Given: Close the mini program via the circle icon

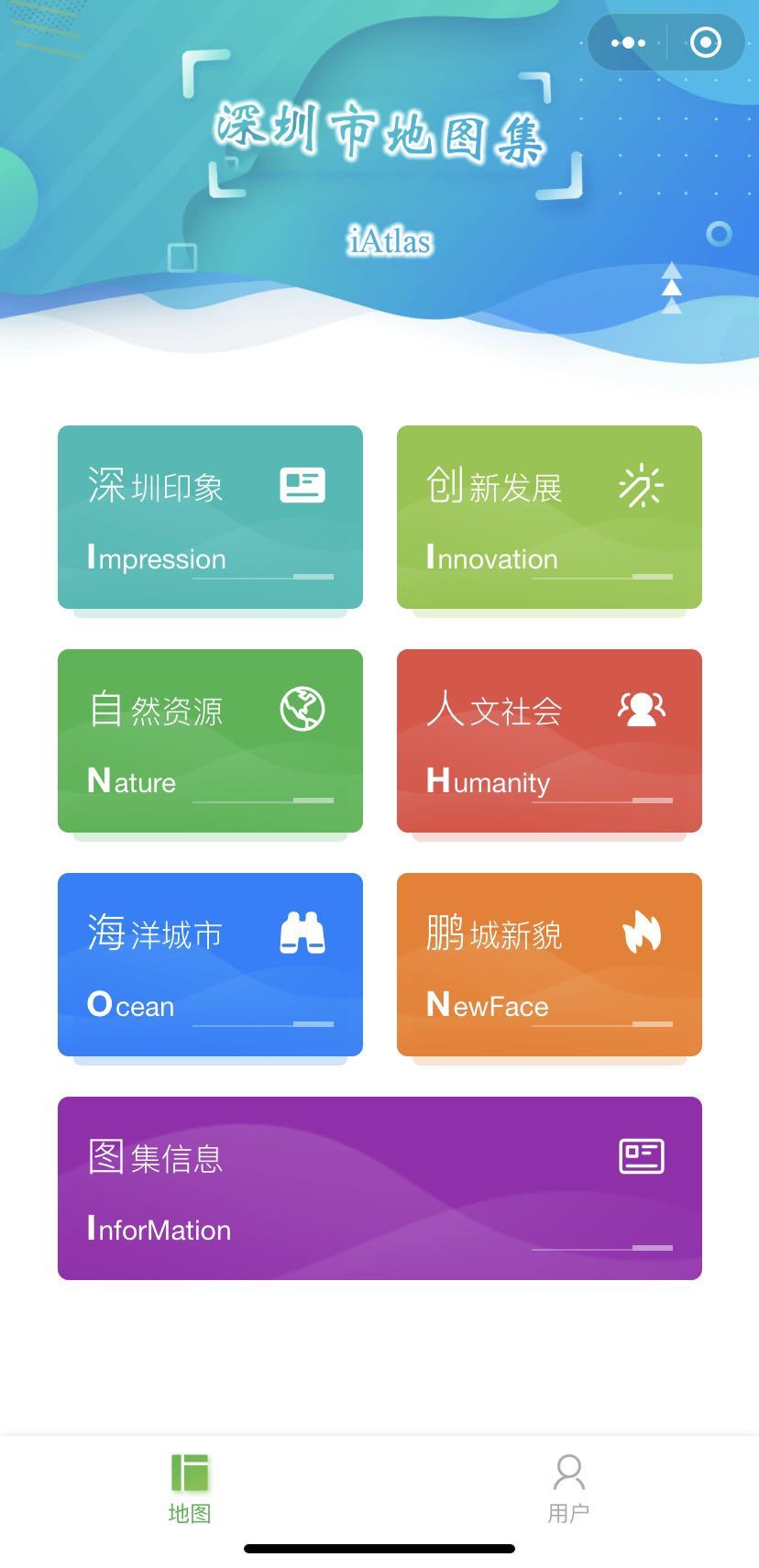Looking at the screenshot, I should coord(705,43).
